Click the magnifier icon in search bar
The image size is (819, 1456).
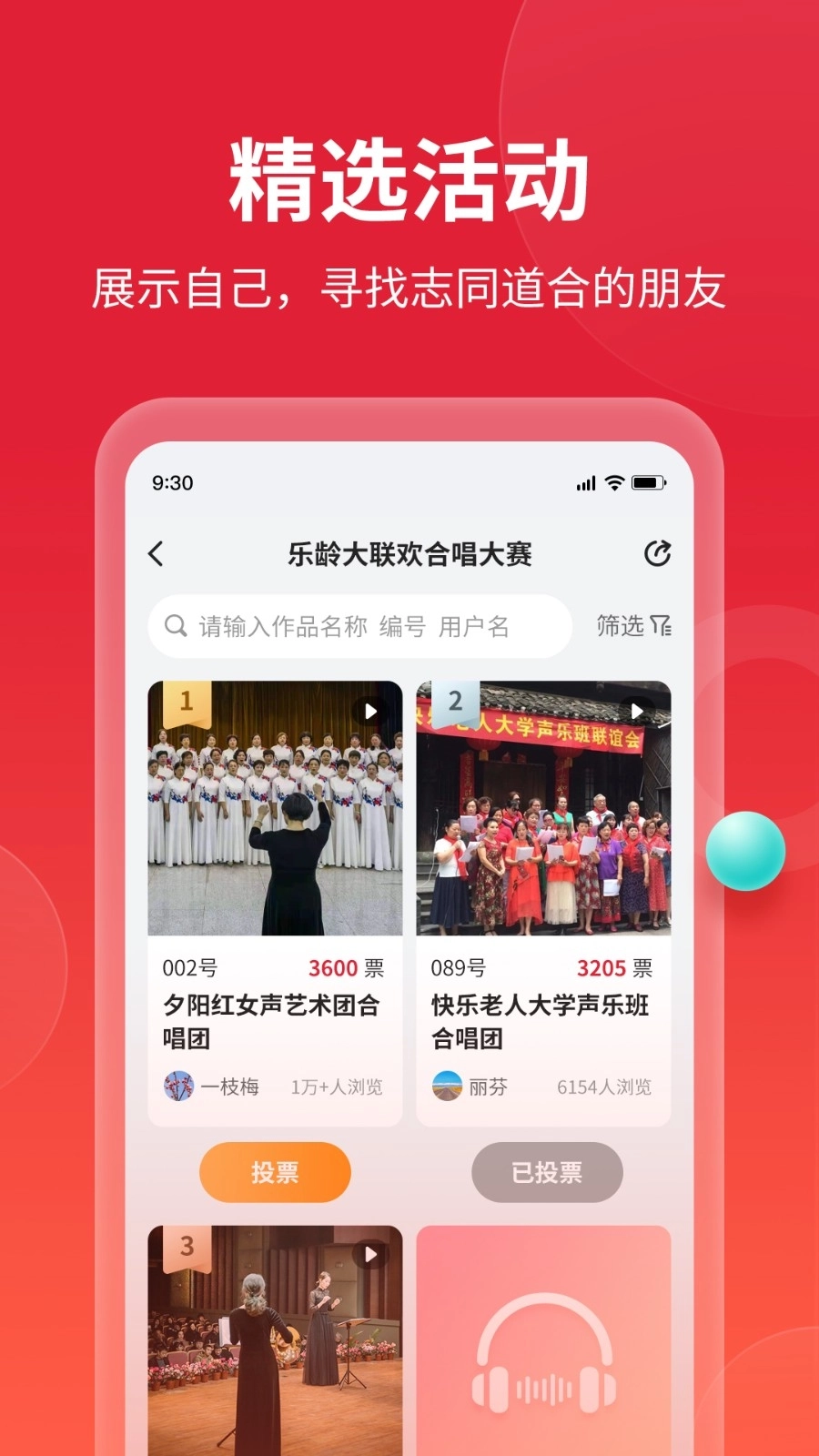tap(177, 625)
